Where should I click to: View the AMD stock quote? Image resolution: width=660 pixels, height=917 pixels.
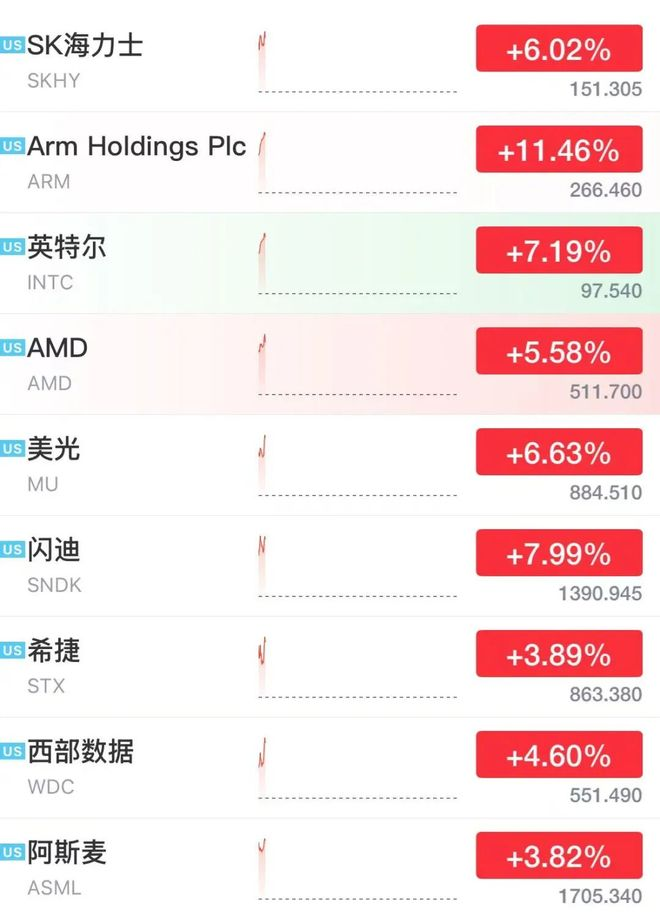point(330,364)
